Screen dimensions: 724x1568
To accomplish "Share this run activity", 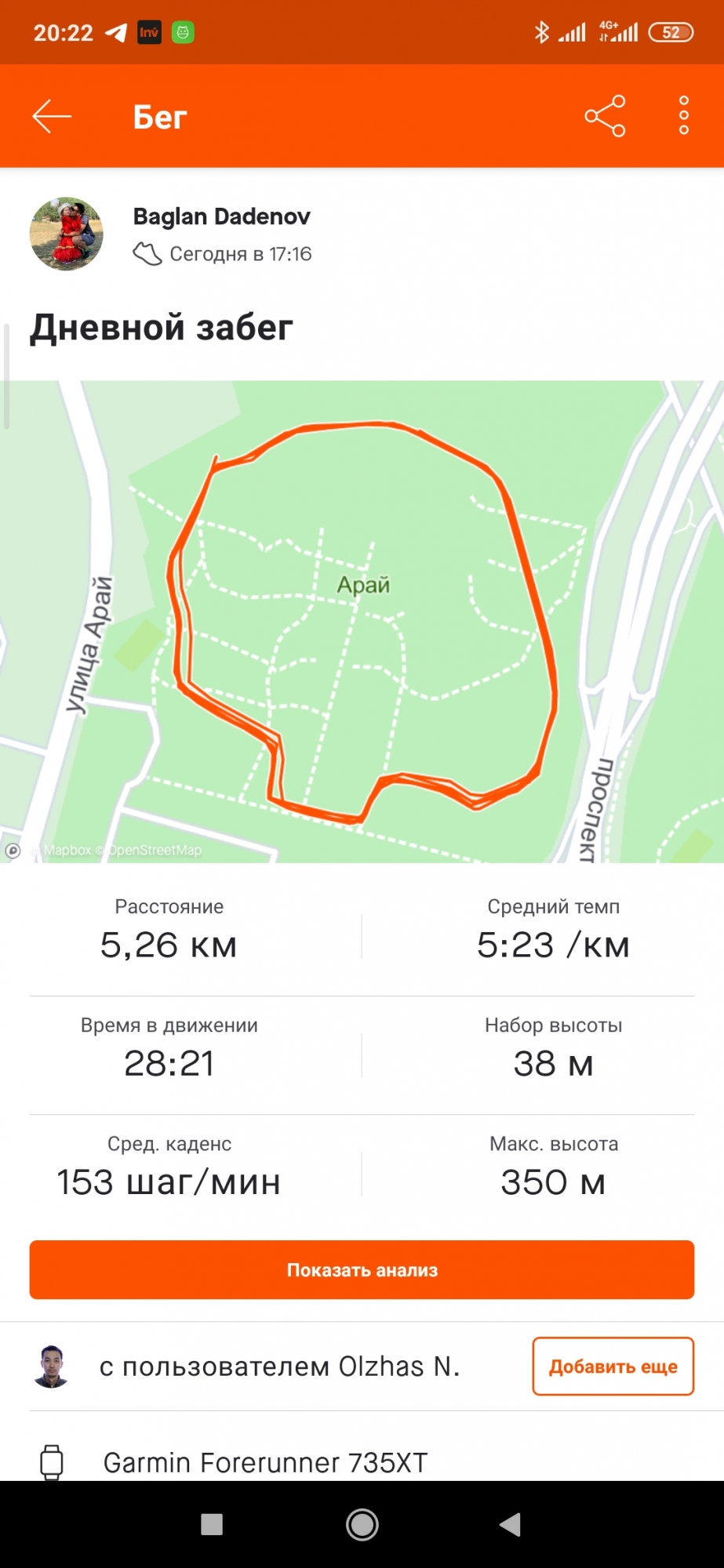I will click(x=605, y=116).
